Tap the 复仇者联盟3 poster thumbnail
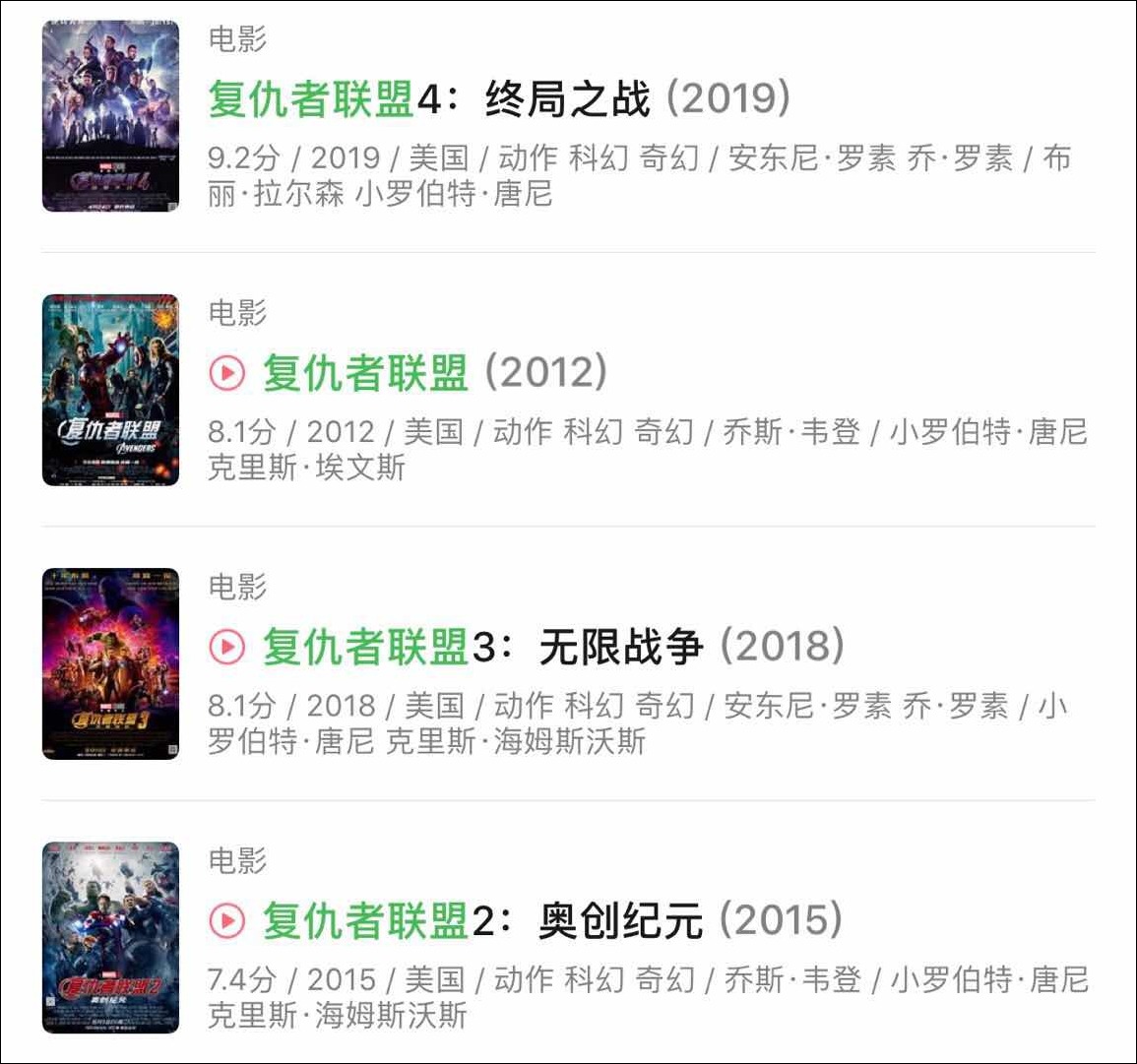The width and height of the screenshot is (1137, 1064). [x=110, y=663]
